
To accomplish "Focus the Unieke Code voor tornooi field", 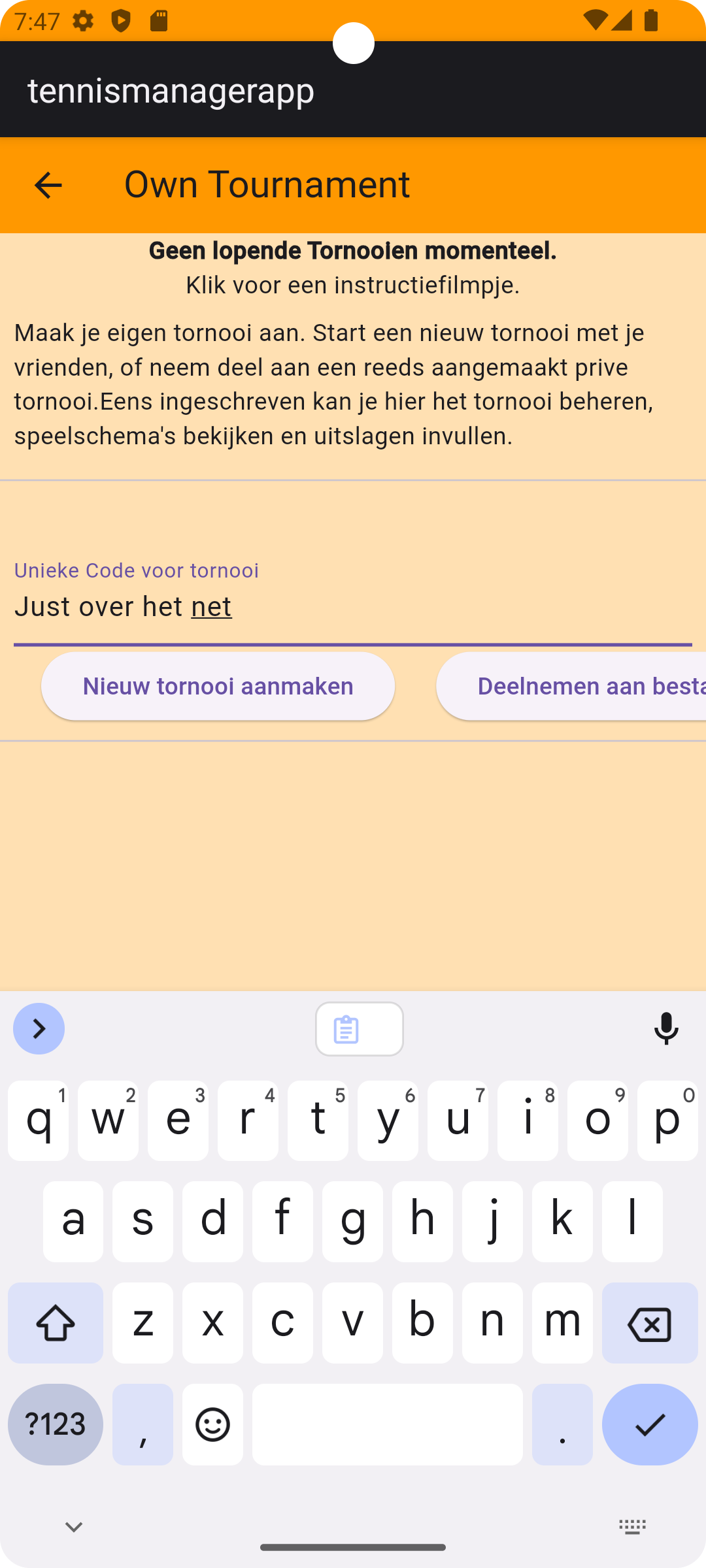I will tap(352, 606).
